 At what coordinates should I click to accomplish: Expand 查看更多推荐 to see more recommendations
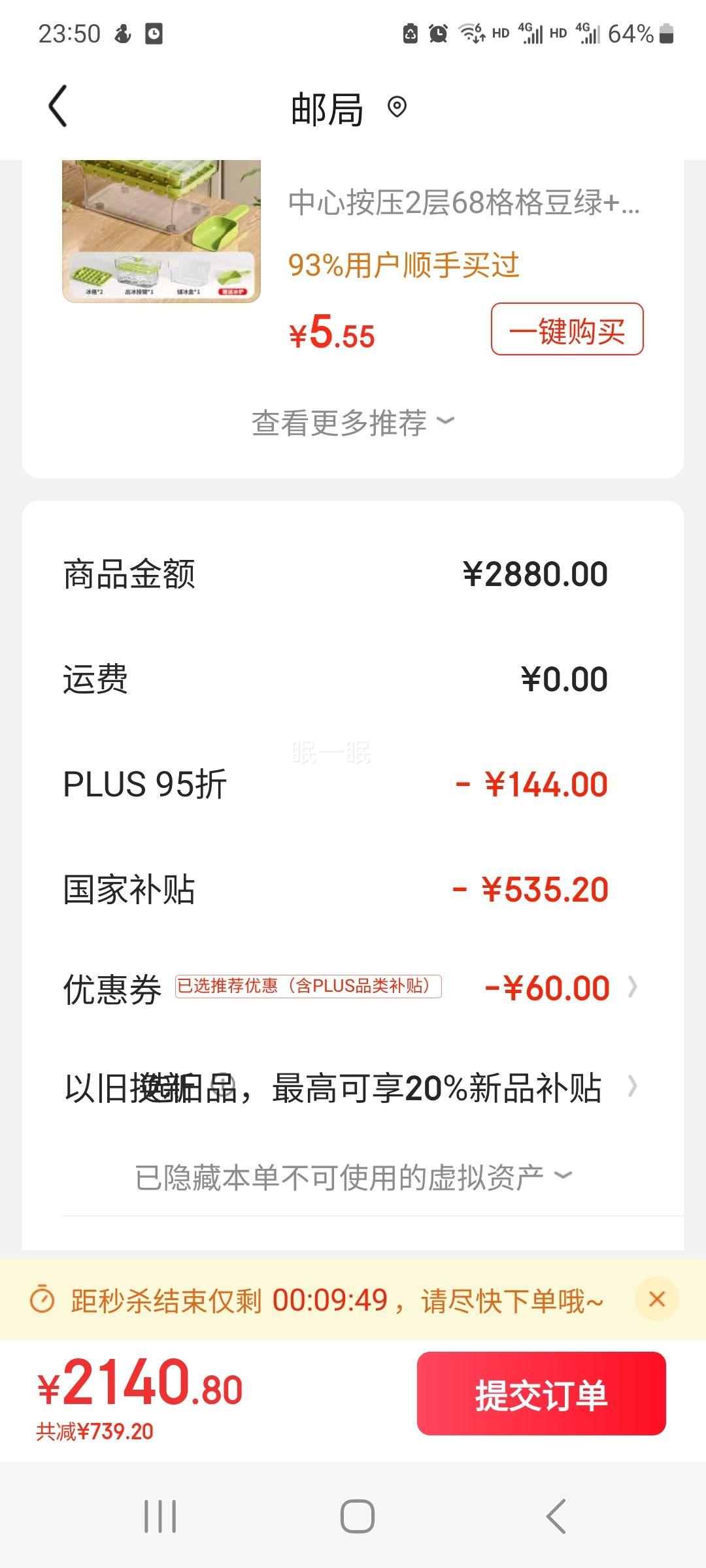[x=353, y=421]
